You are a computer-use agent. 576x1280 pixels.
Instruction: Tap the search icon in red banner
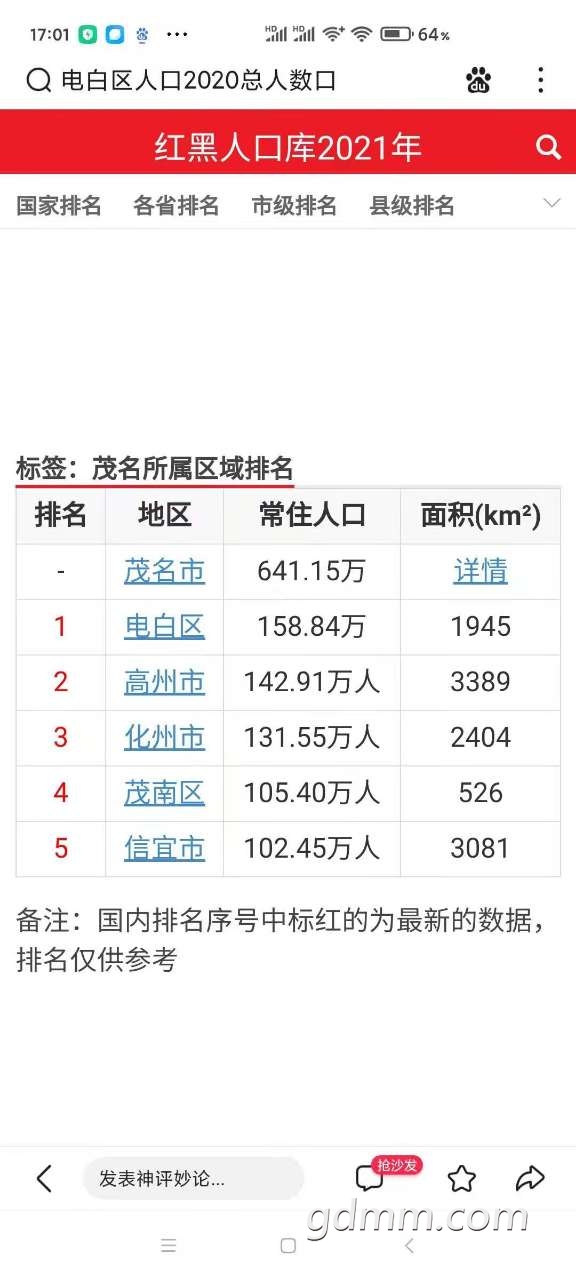click(548, 148)
